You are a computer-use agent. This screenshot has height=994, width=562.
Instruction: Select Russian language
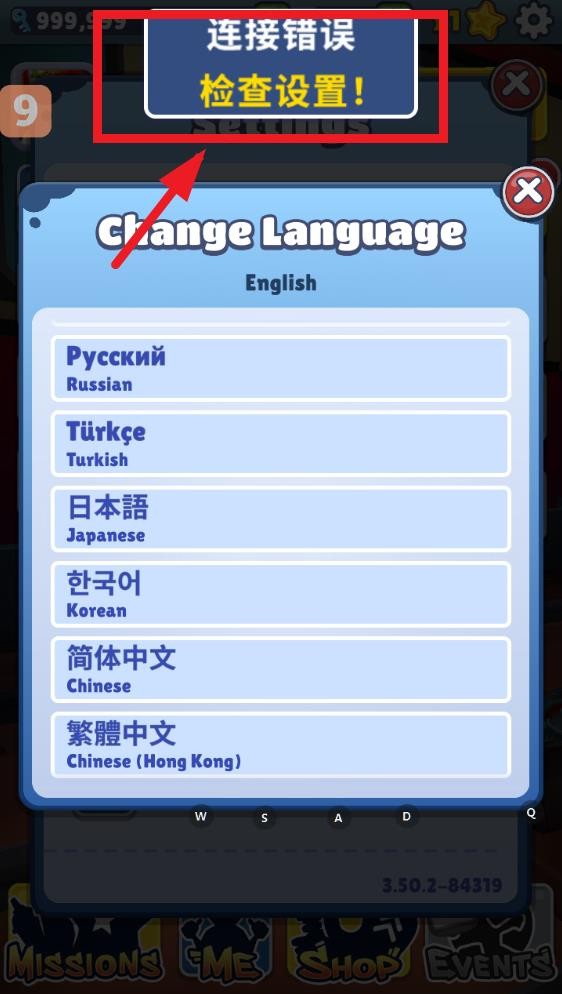pos(281,368)
